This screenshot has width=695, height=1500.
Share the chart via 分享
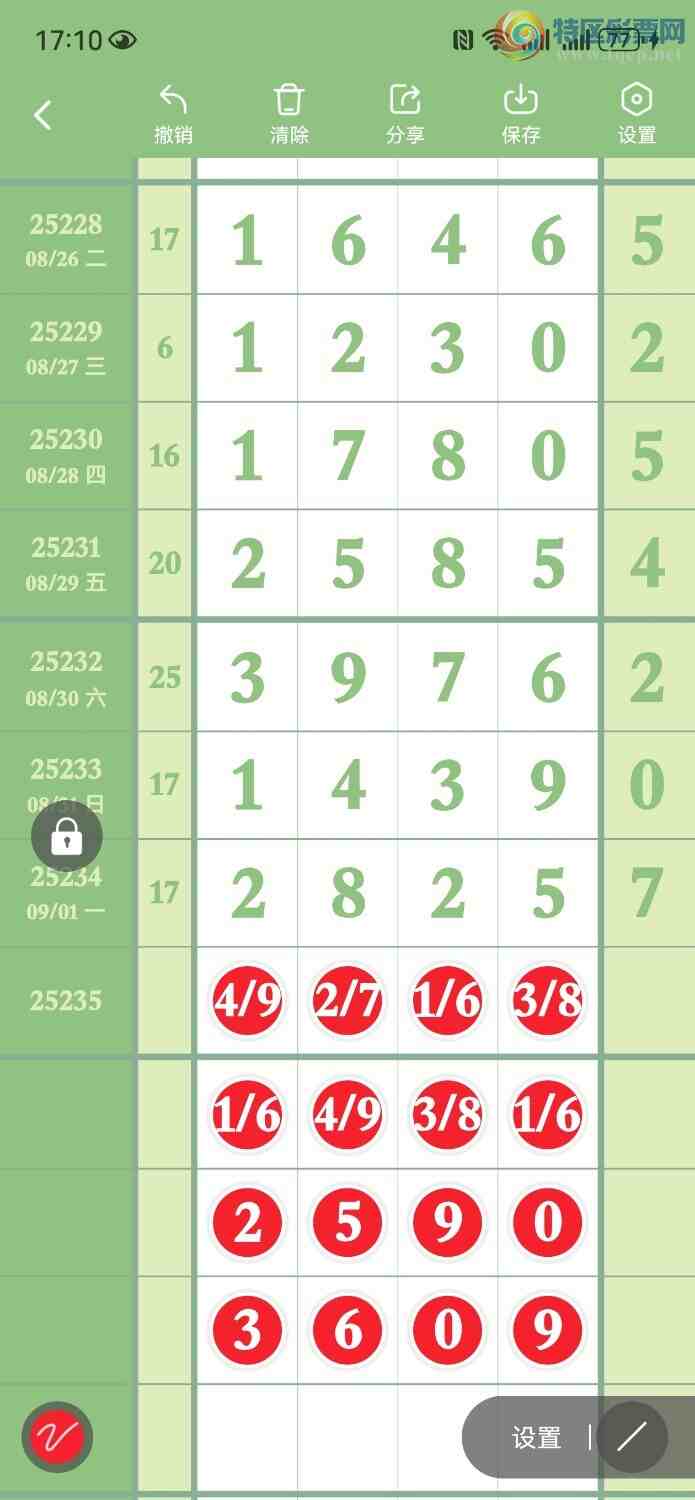[x=405, y=115]
